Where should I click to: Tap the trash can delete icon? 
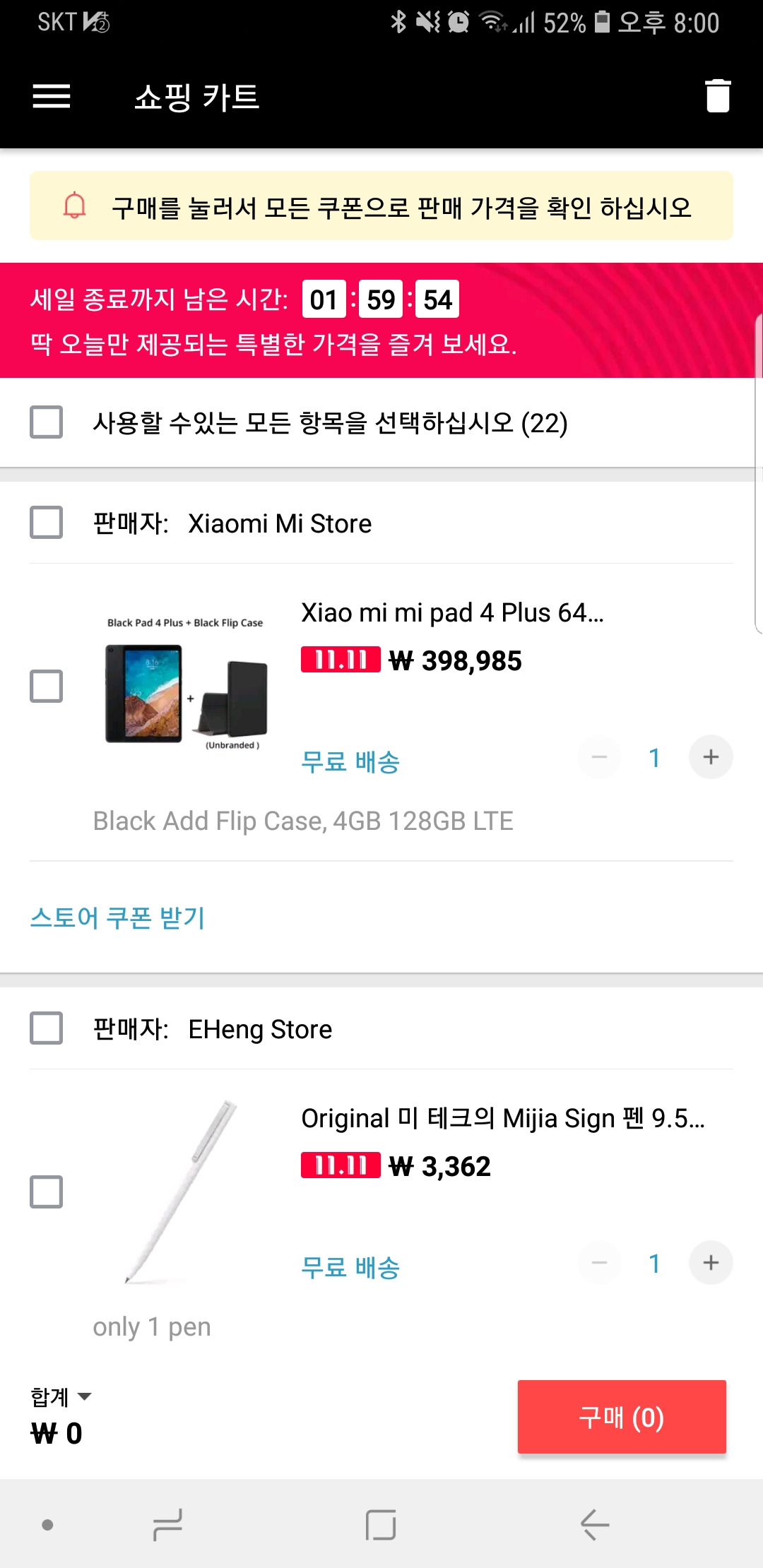coord(718,95)
